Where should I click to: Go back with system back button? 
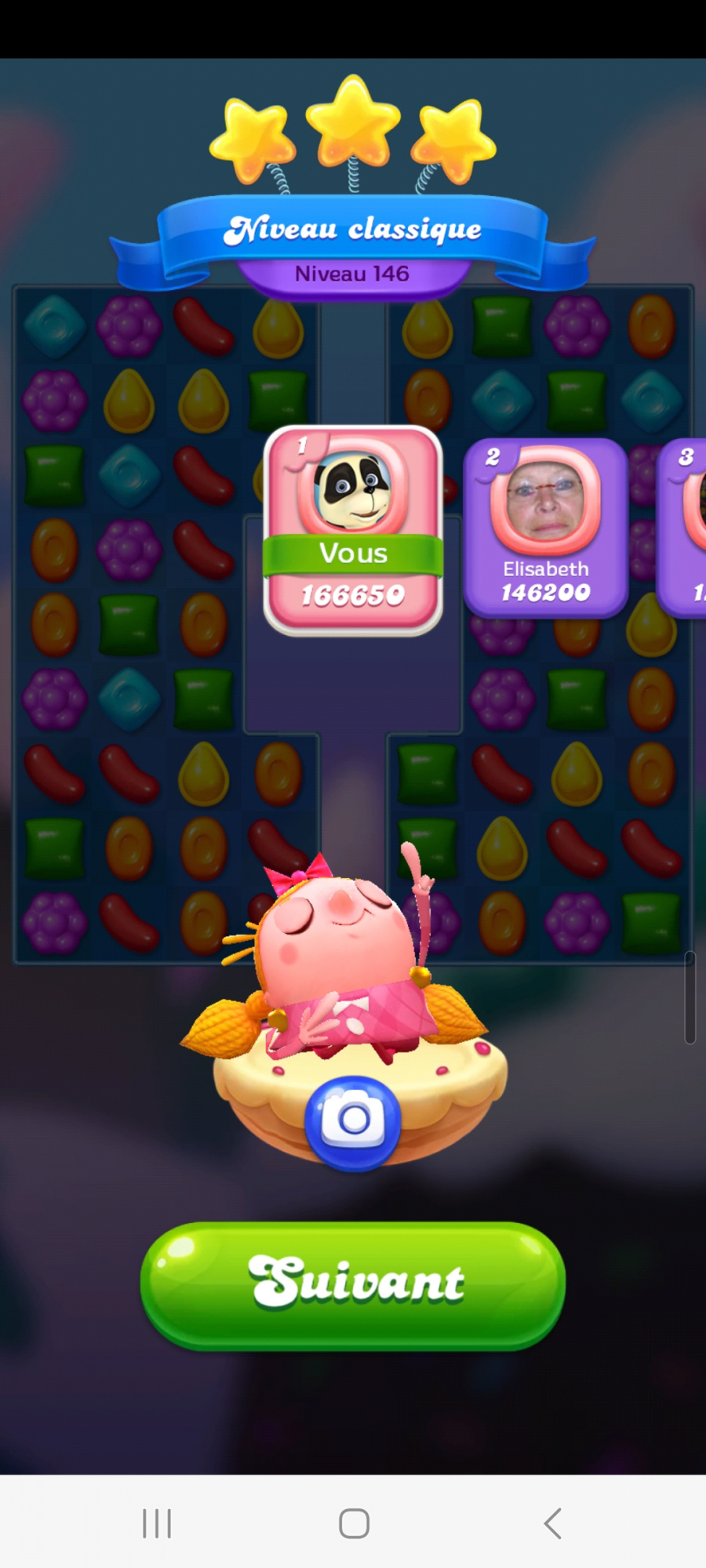(552, 1523)
